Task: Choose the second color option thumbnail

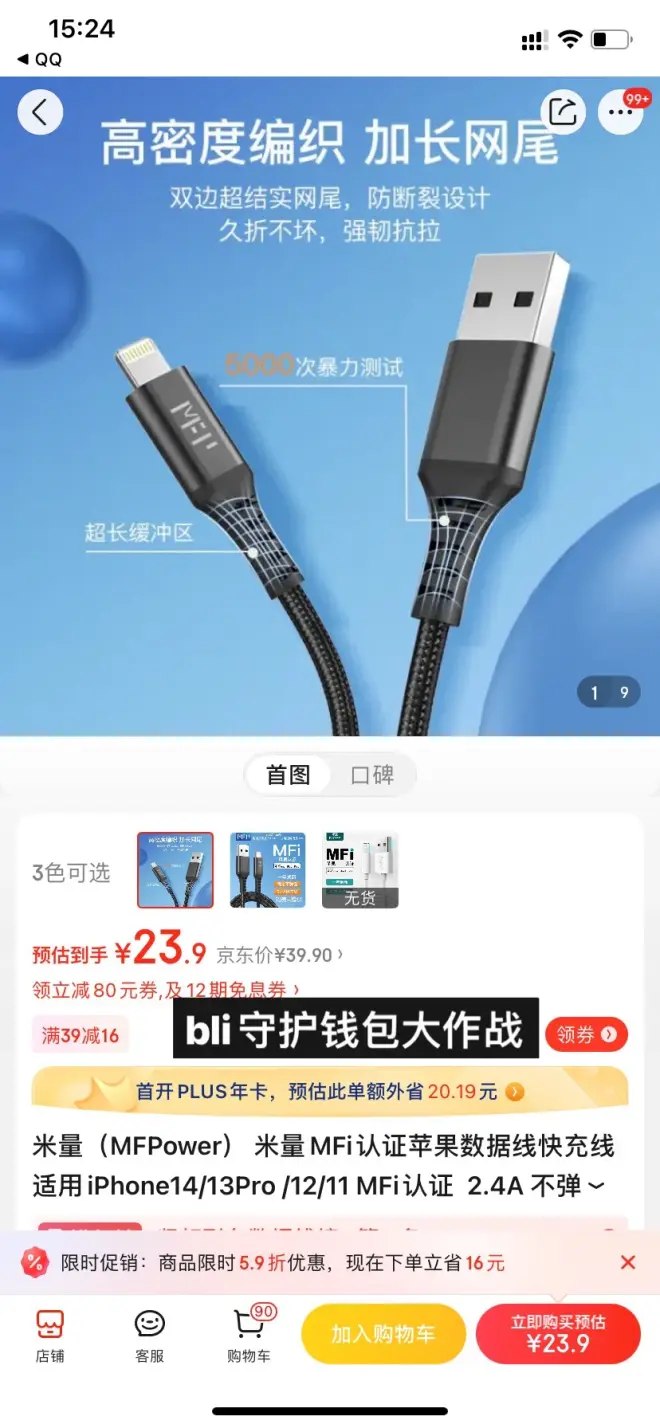Action: (x=268, y=870)
